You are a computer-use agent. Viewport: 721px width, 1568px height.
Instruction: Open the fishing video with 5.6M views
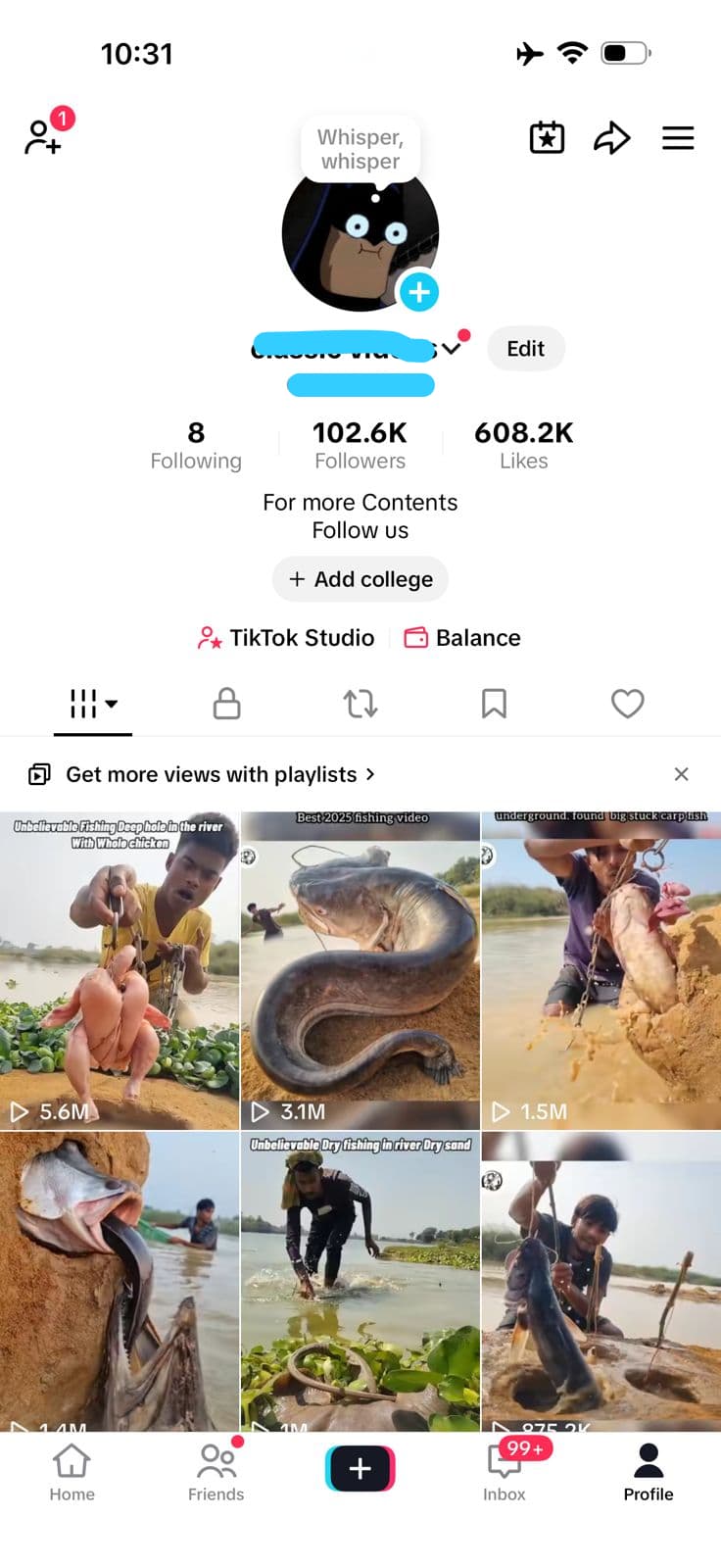coord(120,970)
